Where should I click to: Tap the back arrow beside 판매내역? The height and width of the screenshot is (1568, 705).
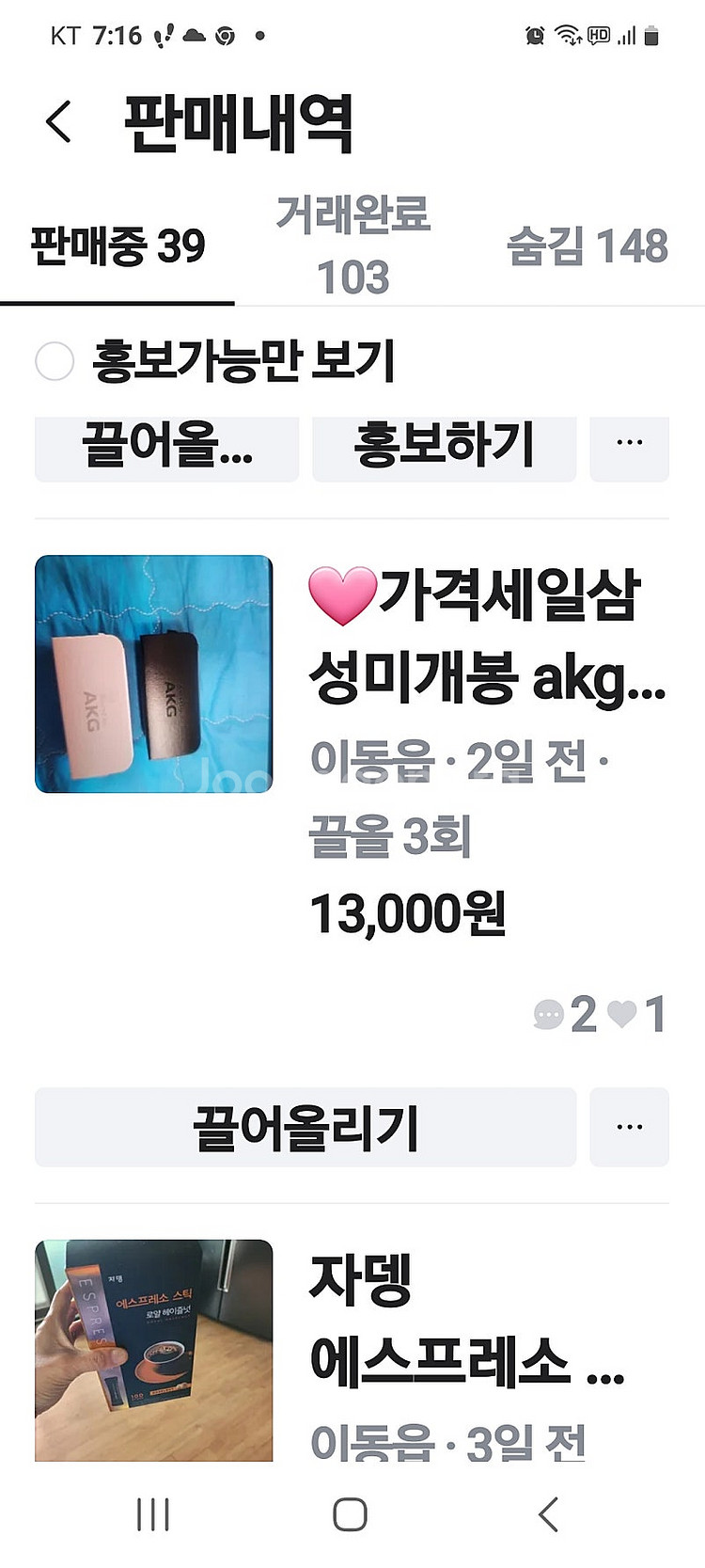point(58,119)
